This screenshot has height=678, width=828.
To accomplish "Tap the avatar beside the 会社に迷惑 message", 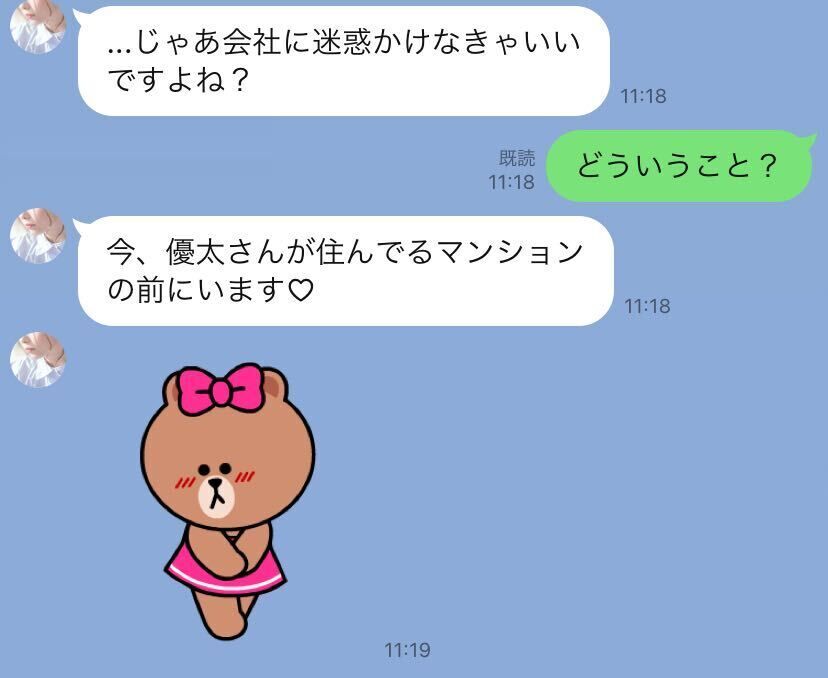I will point(37,27).
